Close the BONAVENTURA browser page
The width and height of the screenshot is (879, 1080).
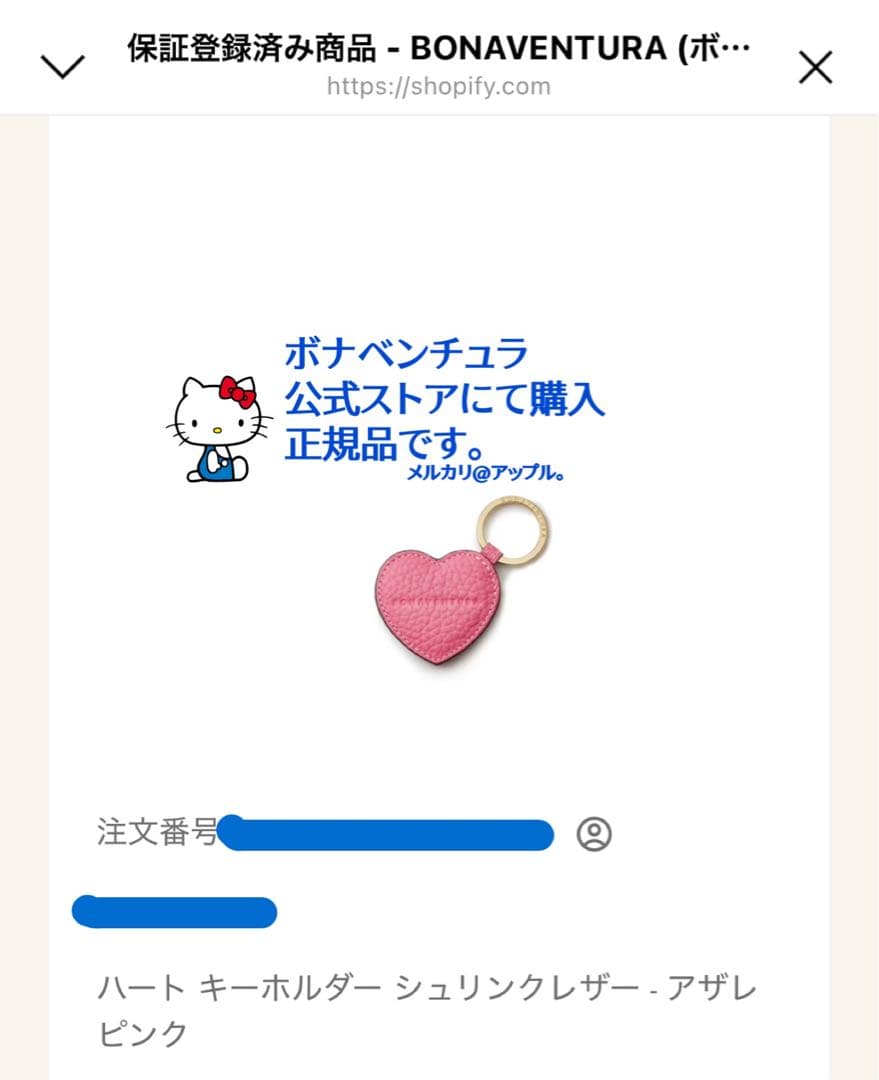816,68
